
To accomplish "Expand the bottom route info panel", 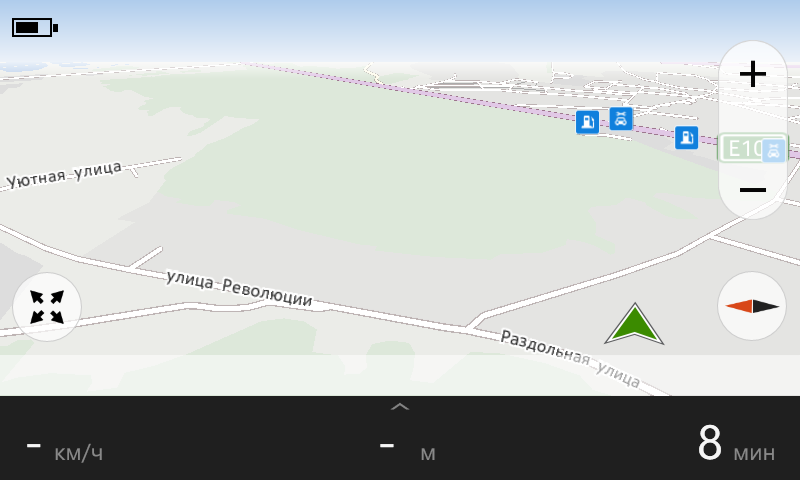I will 400,407.
